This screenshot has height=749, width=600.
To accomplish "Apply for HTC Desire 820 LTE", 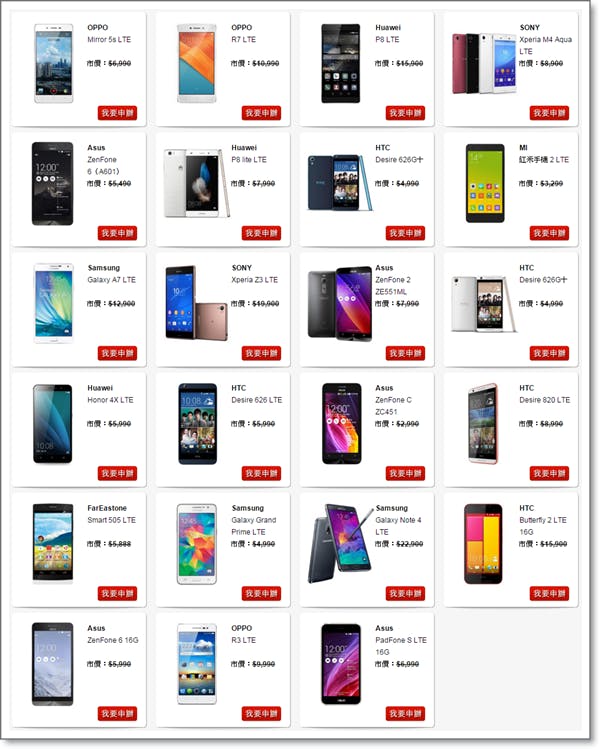I will (x=549, y=473).
